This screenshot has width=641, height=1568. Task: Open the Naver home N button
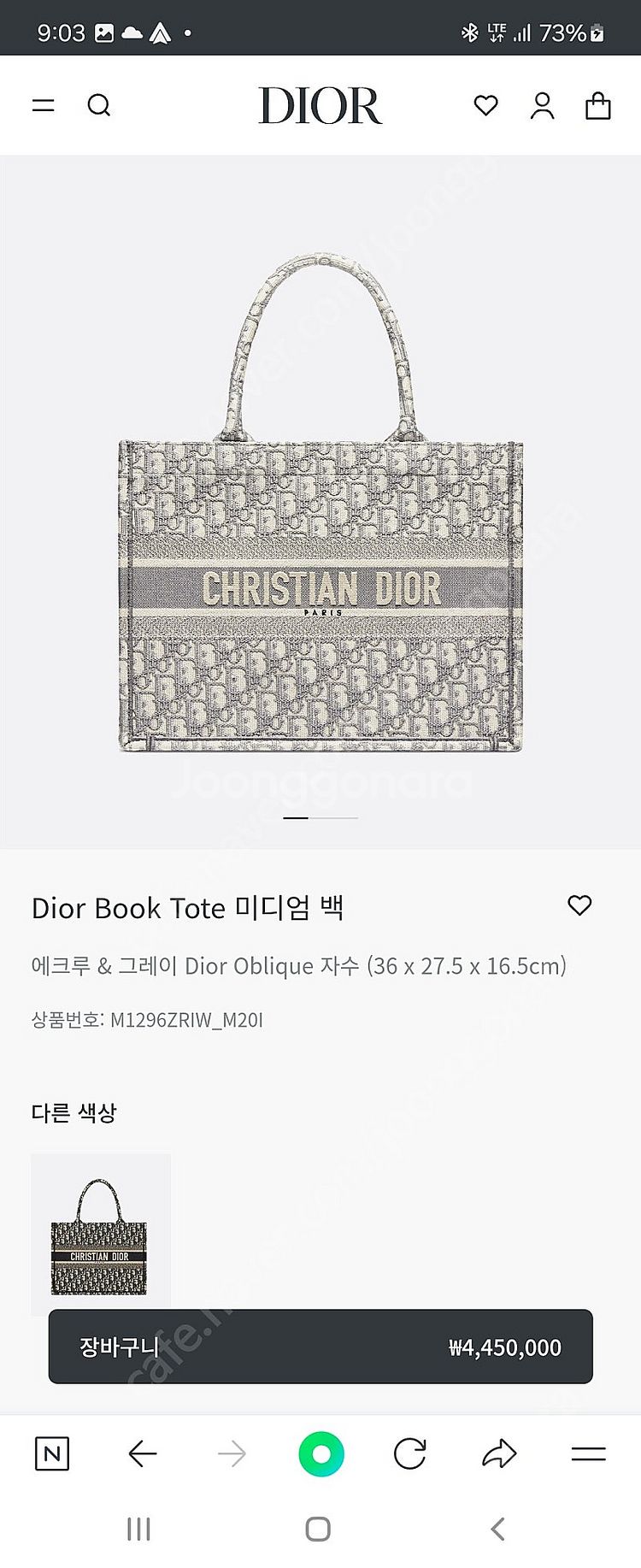coord(51,1453)
